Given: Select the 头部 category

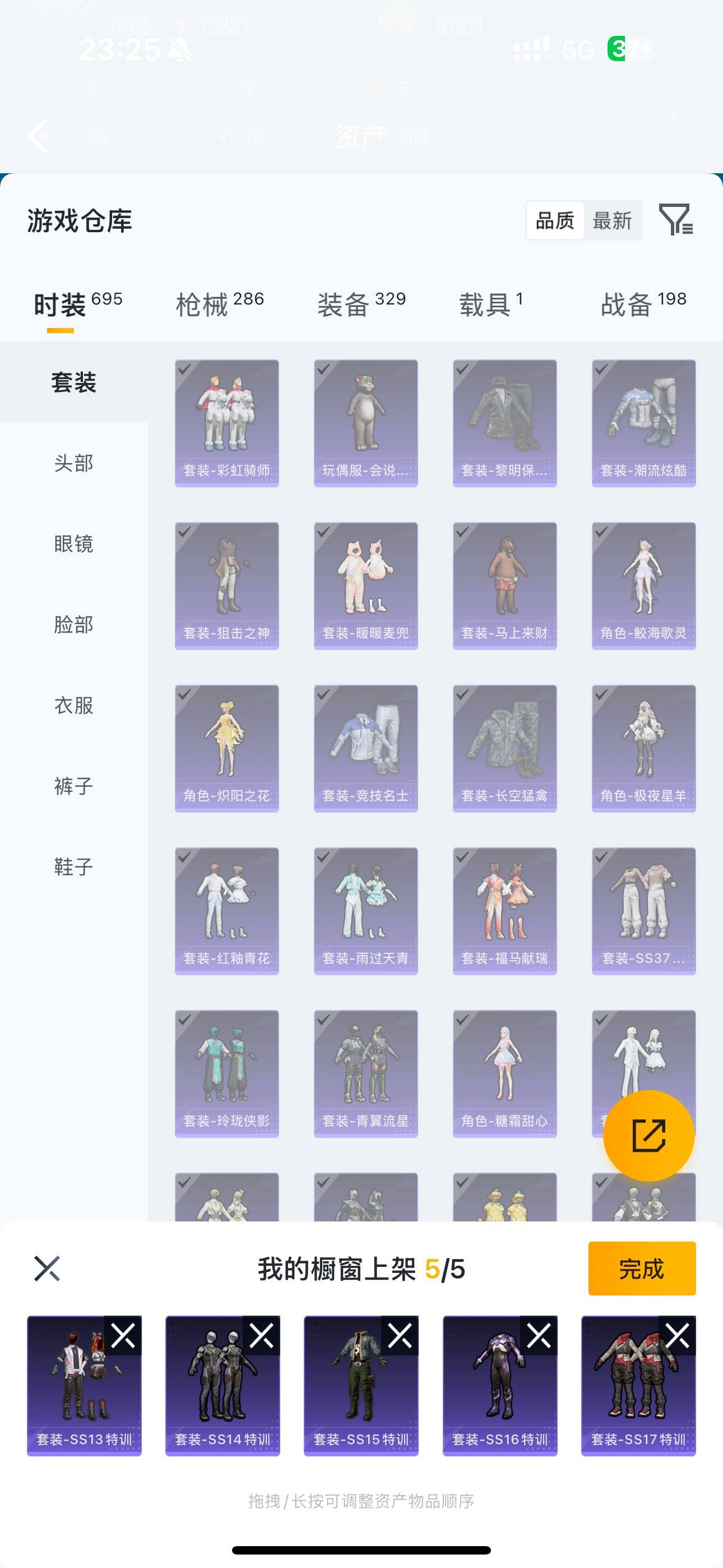Looking at the screenshot, I should tap(73, 463).
